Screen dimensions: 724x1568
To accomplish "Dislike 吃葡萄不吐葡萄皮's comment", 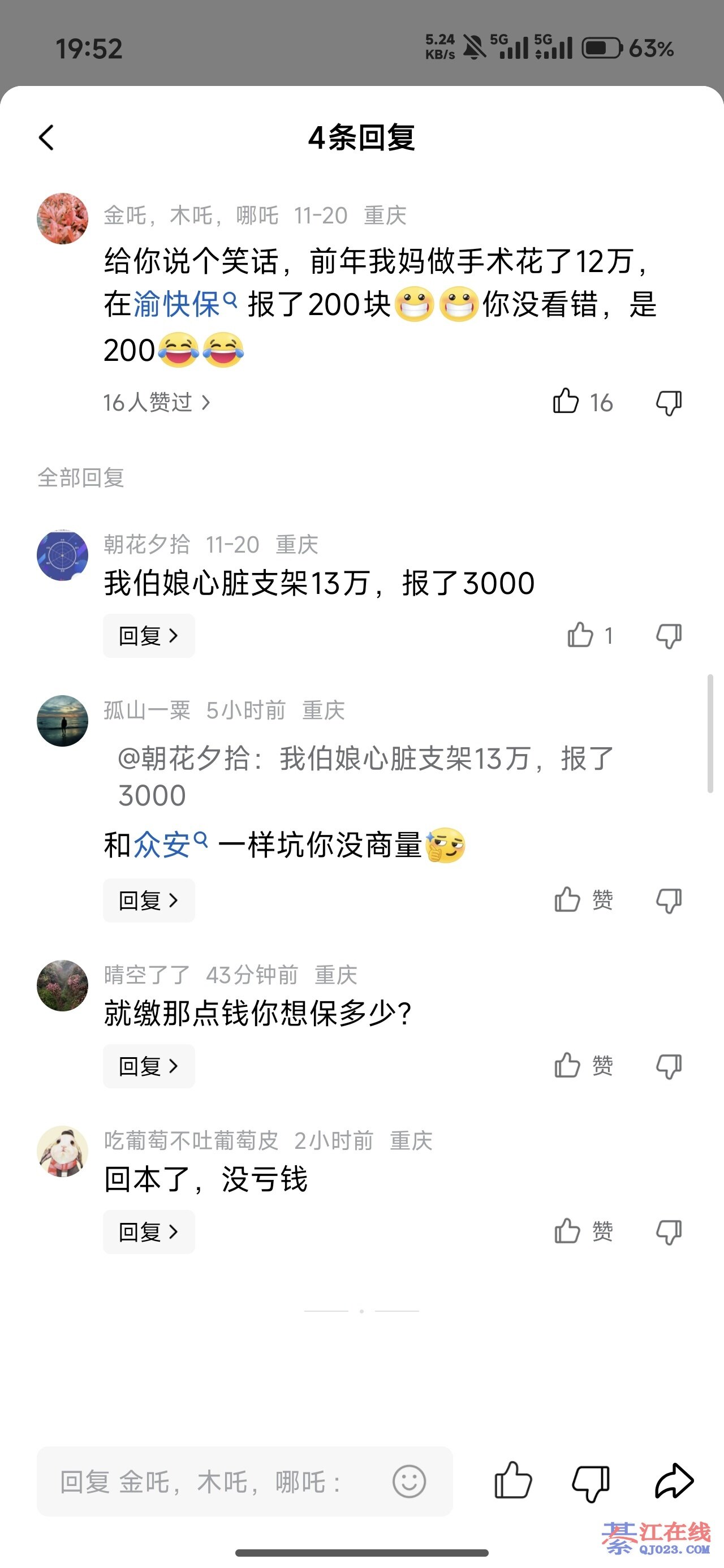I will click(x=669, y=1231).
